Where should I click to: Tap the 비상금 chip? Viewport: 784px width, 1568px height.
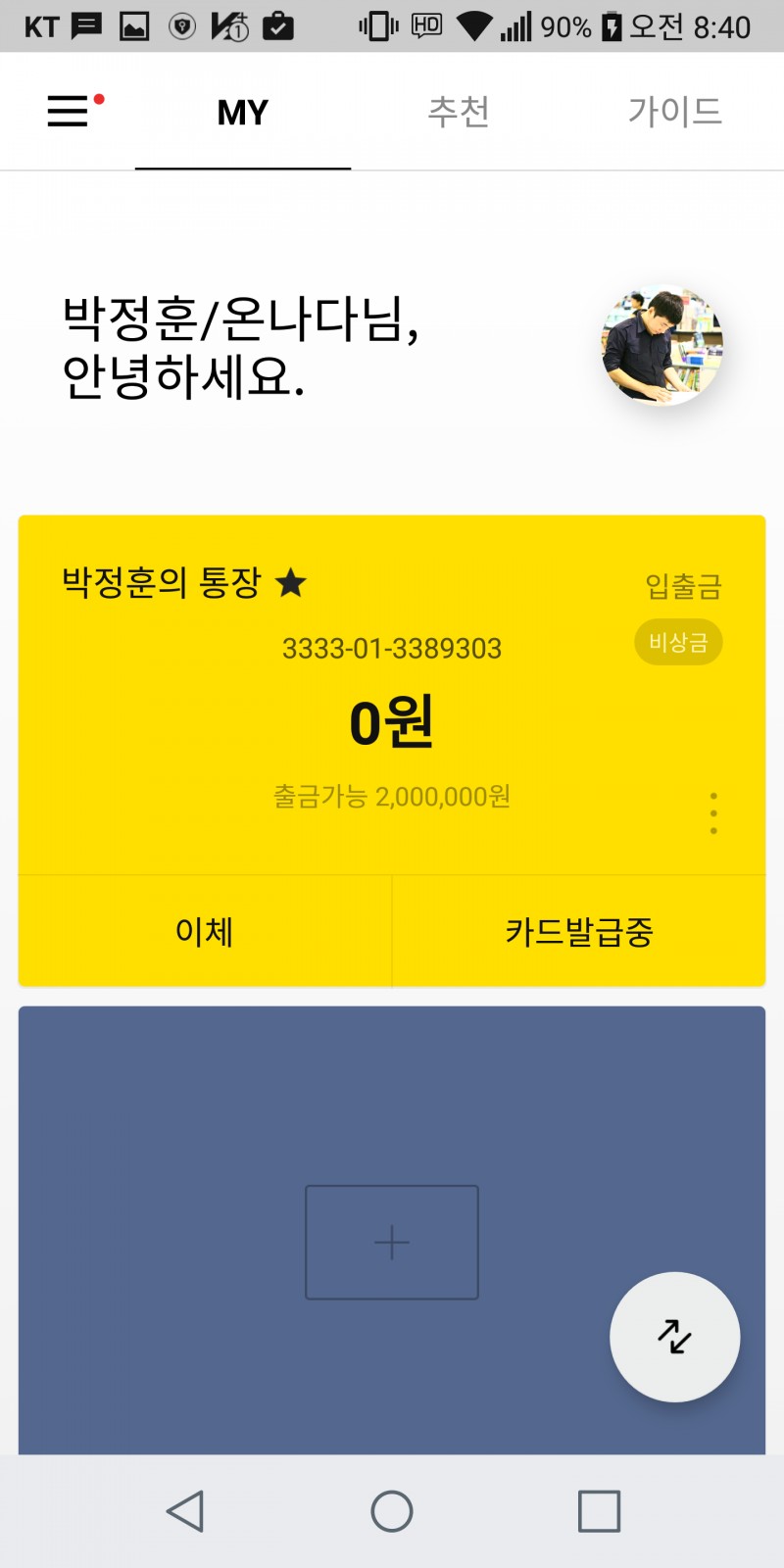coord(678,642)
